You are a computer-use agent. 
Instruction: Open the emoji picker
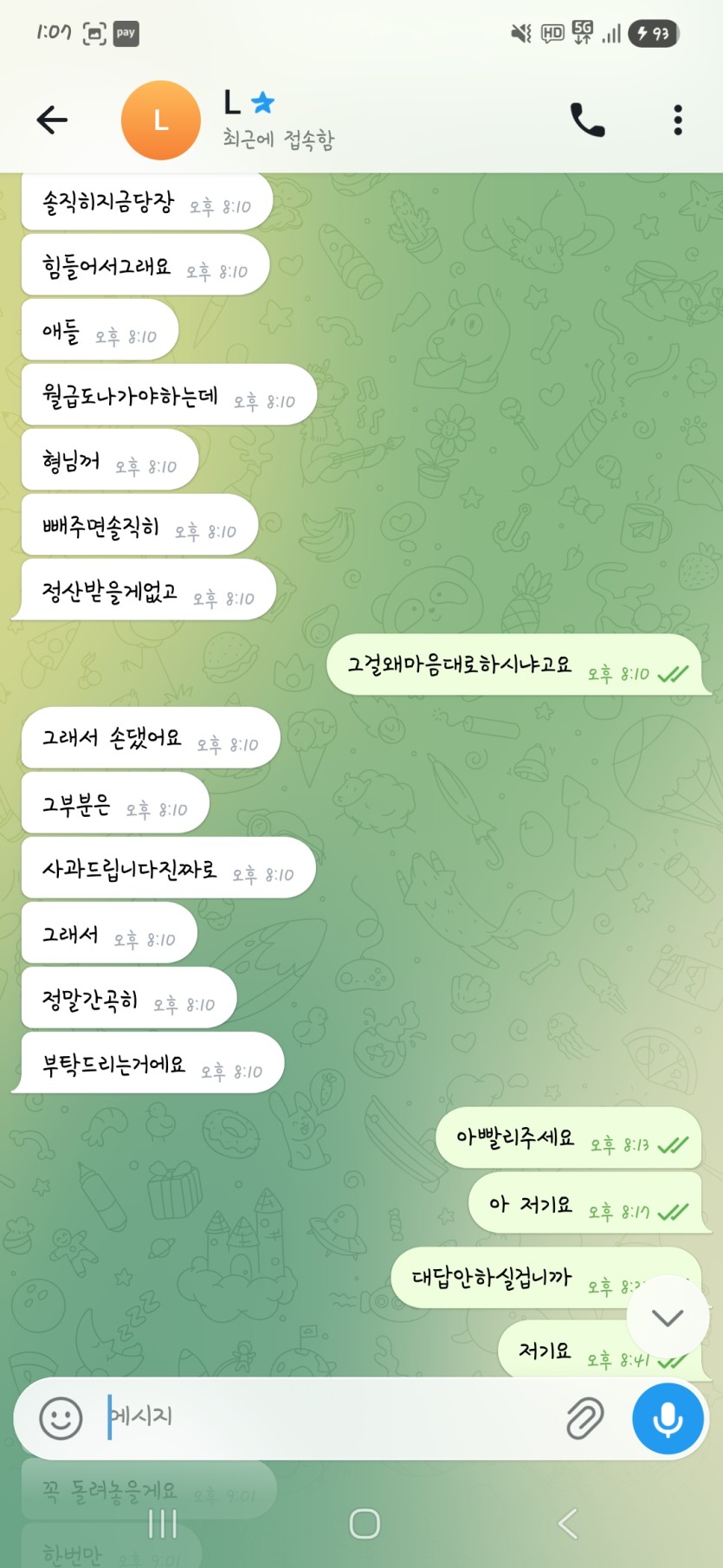[61, 1418]
